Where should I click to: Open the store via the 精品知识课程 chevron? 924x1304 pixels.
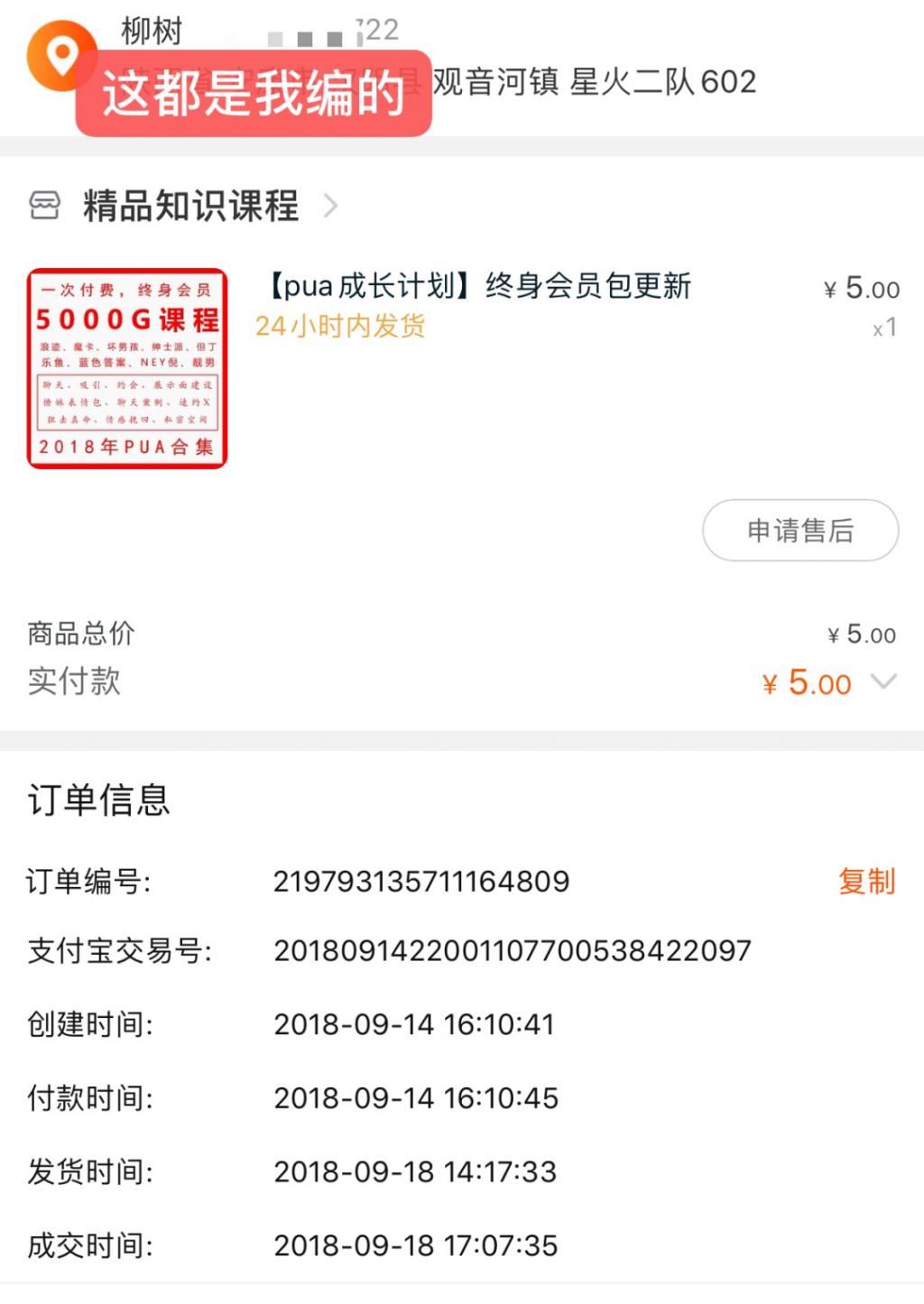330,207
